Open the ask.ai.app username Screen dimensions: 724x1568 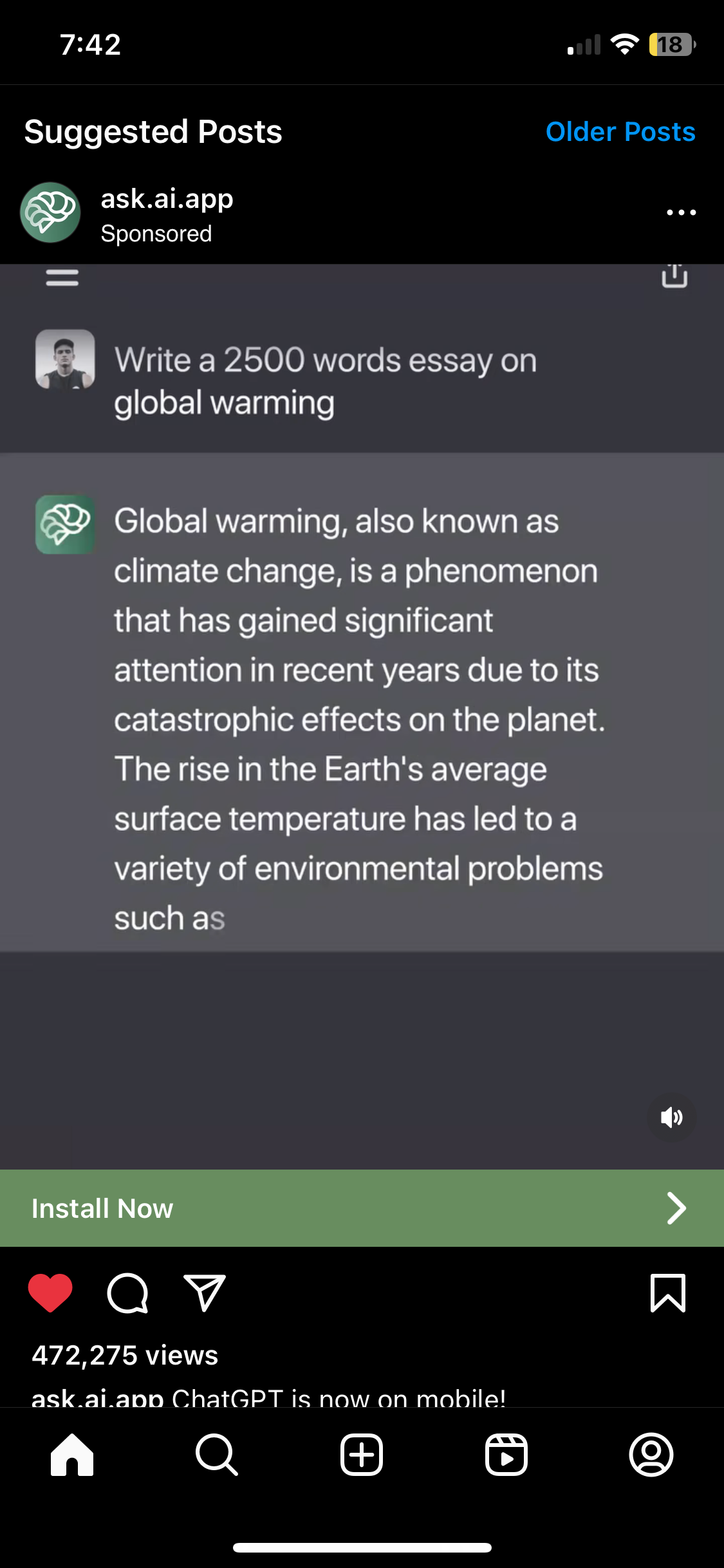click(x=167, y=199)
